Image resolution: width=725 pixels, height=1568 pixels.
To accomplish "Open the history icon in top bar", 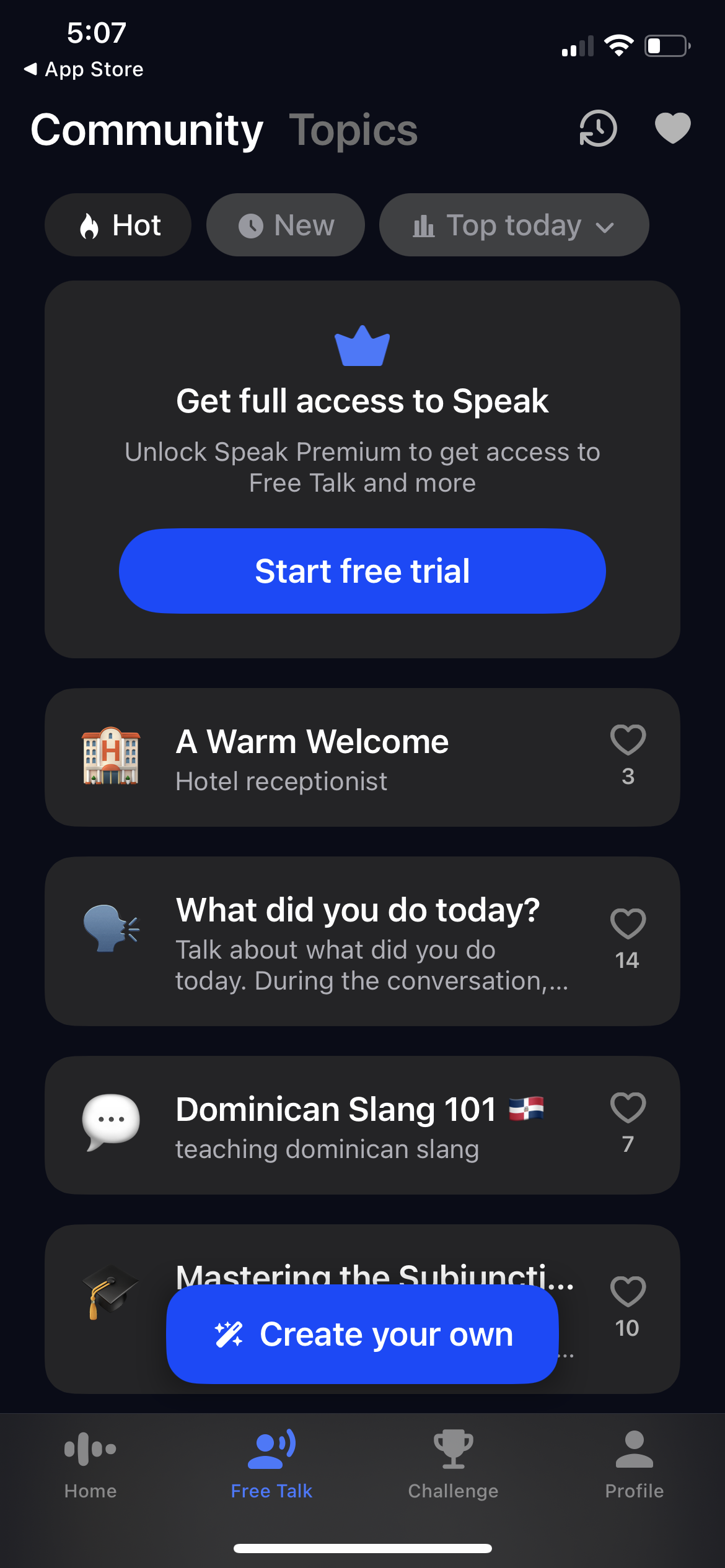I will tap(597, 129).
